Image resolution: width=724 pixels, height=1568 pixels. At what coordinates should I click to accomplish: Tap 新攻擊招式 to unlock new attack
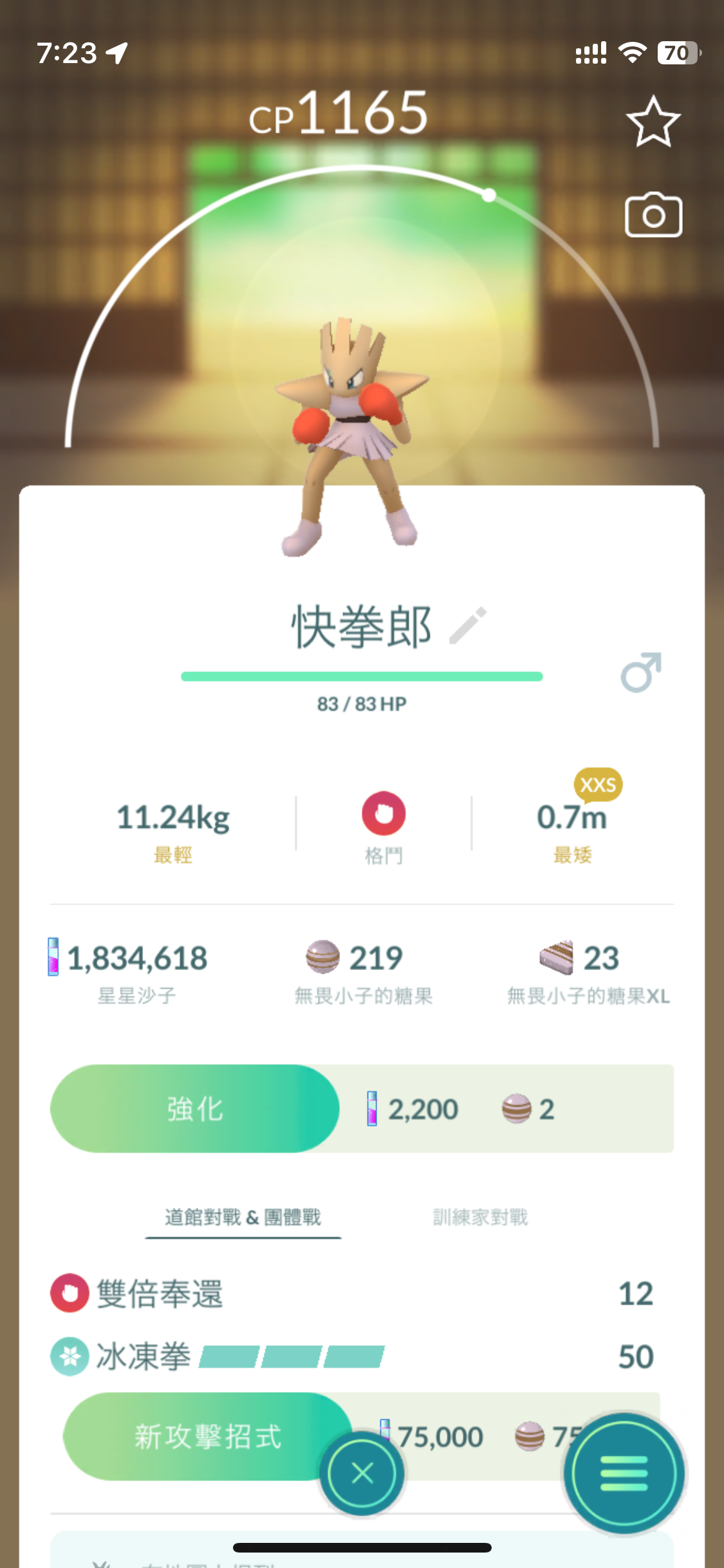(x=207, y=1436)
